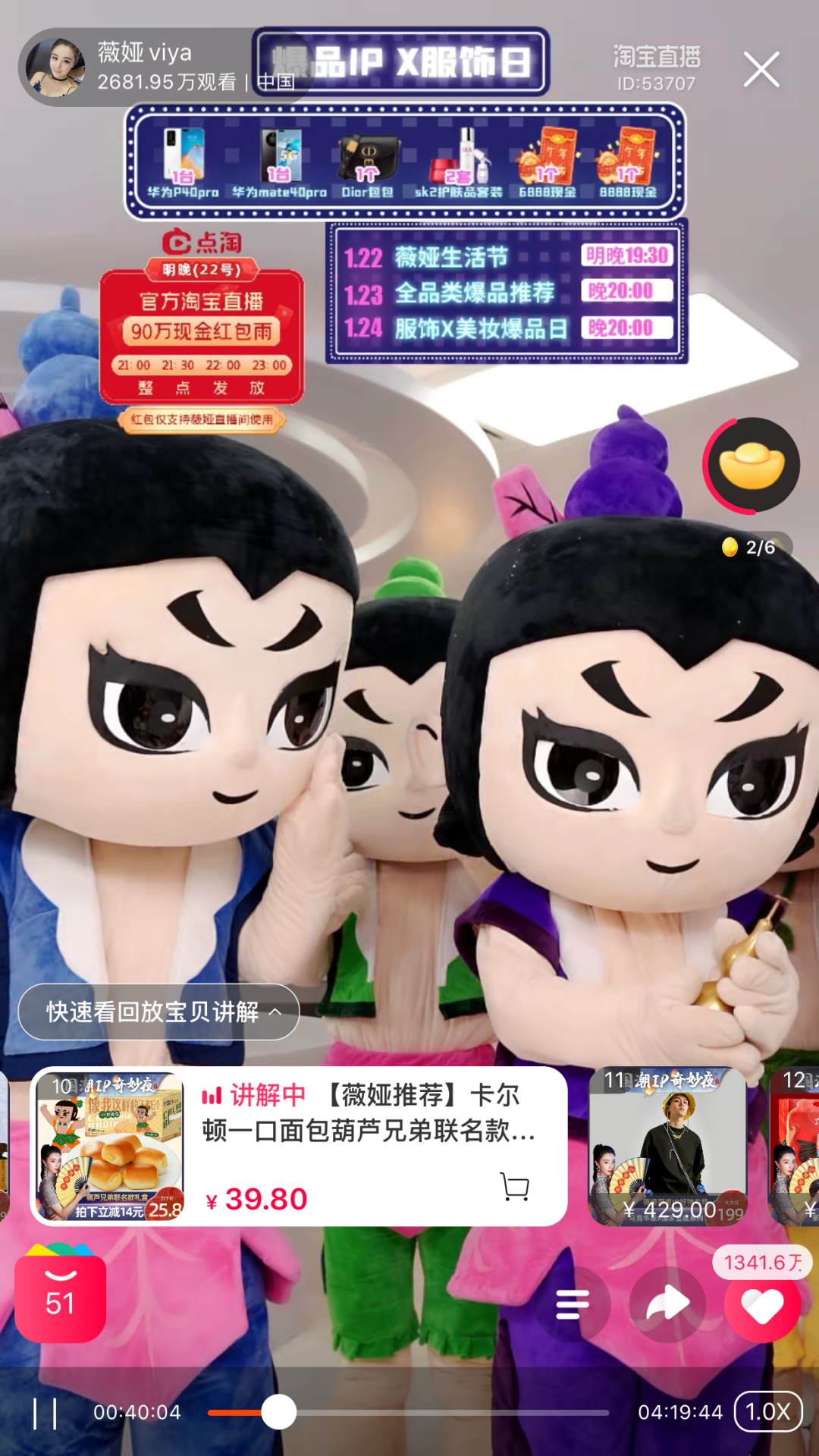The image size is (819, 1456).
Task: Tap the playback progress bar
Action: (x=408, y=1413)
